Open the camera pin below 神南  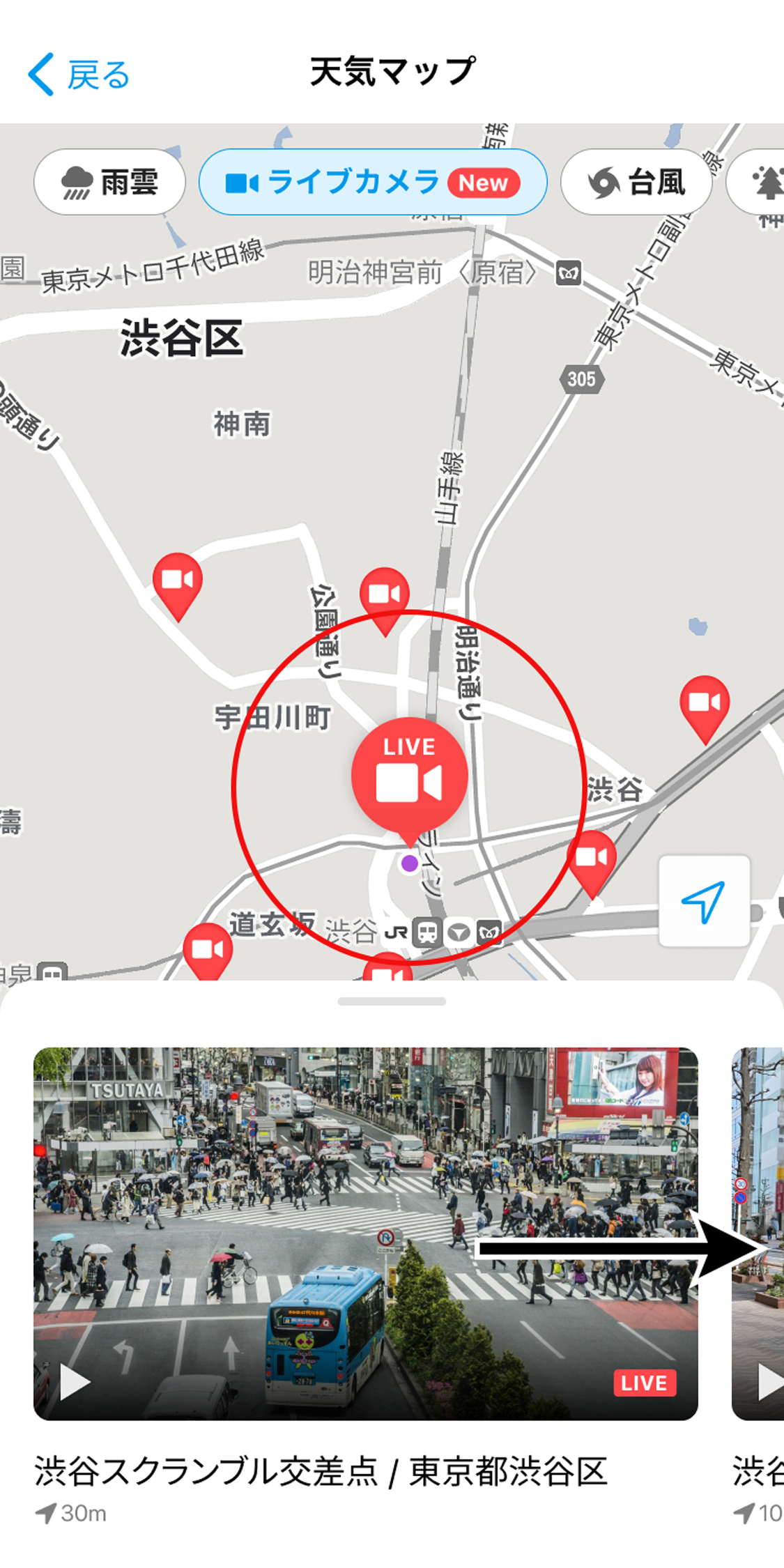pyautogui.click(x=178, y=581)
